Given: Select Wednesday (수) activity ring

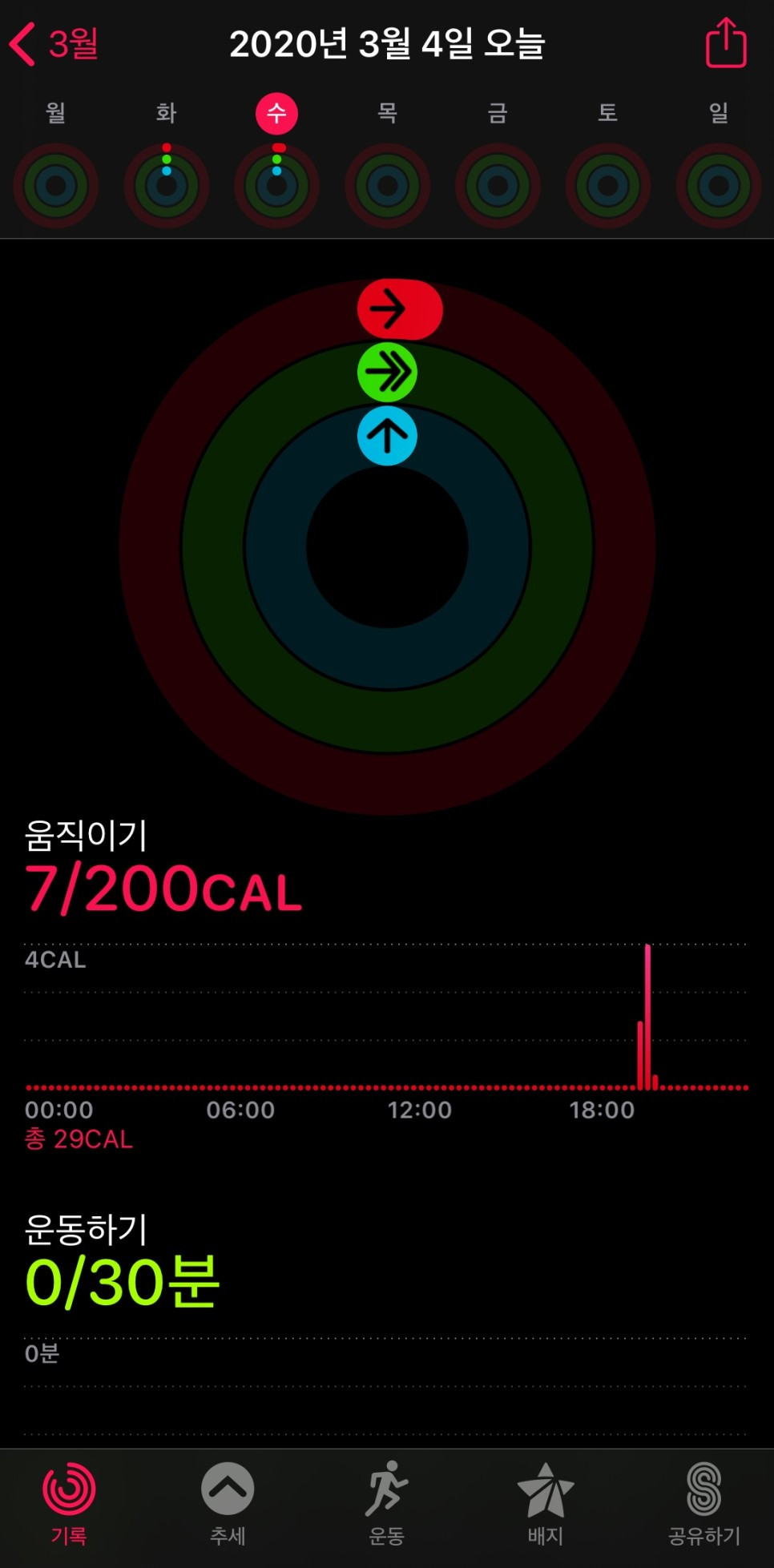Looking at the screenshot, I should coord(276,186).
